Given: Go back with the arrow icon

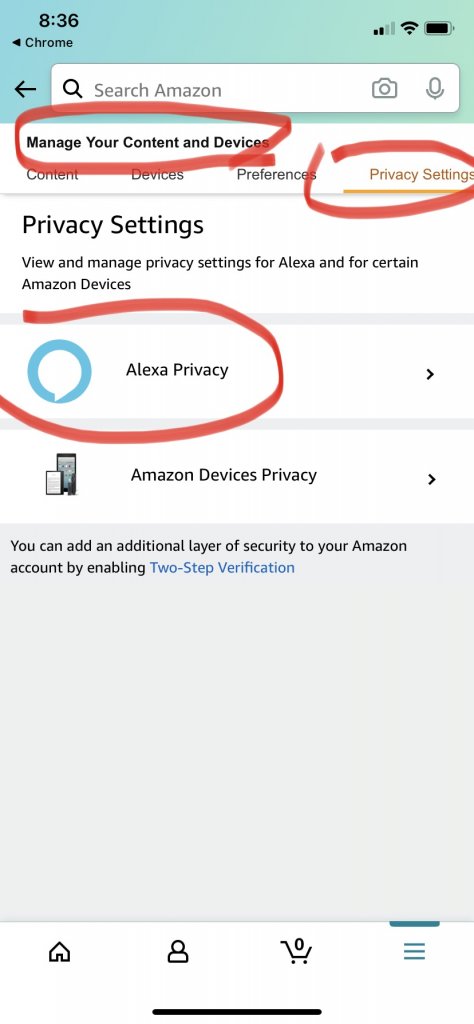Looking at the screenshot, I should 25,89.
